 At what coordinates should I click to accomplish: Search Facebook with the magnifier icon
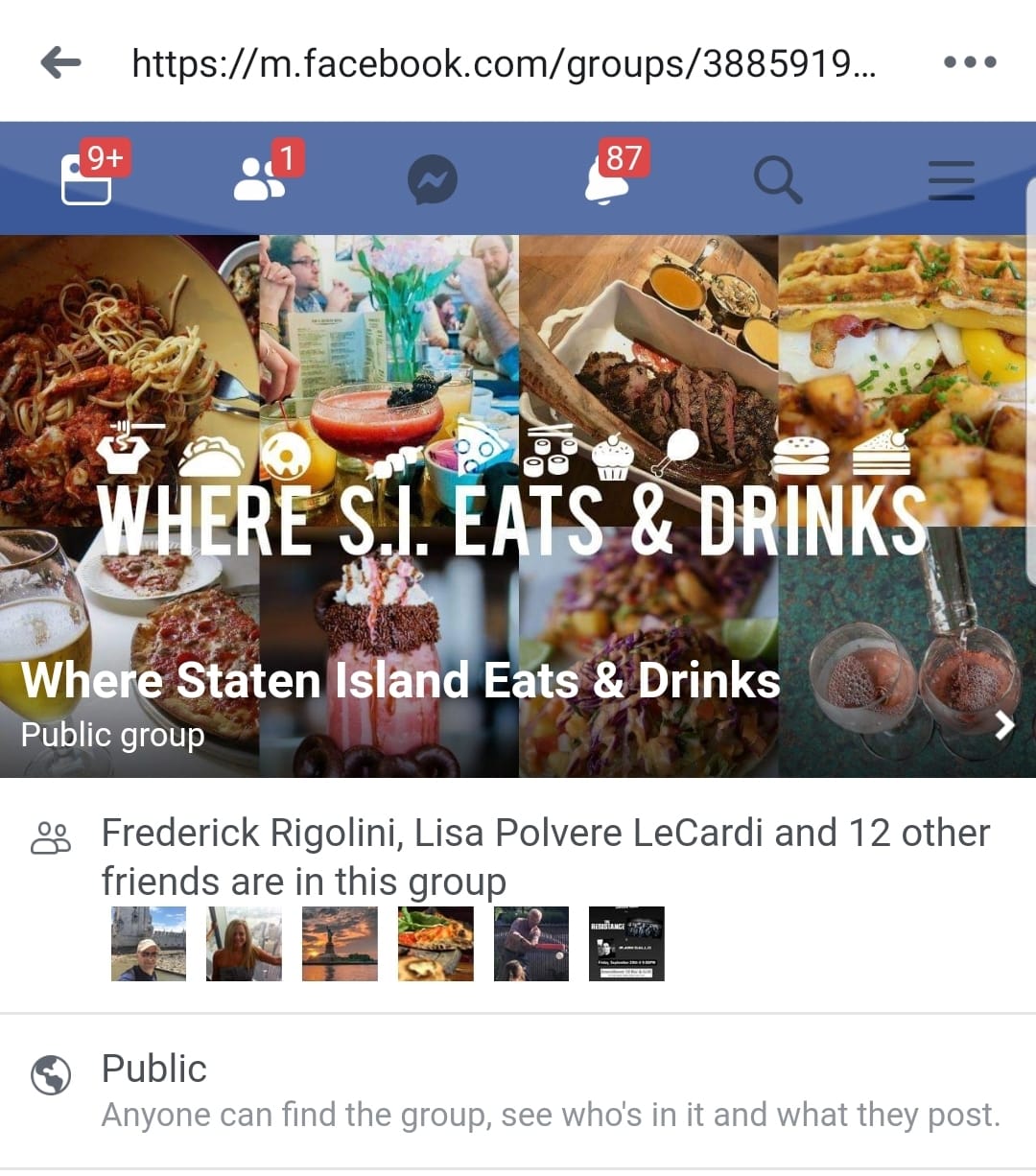coord(777,179)
